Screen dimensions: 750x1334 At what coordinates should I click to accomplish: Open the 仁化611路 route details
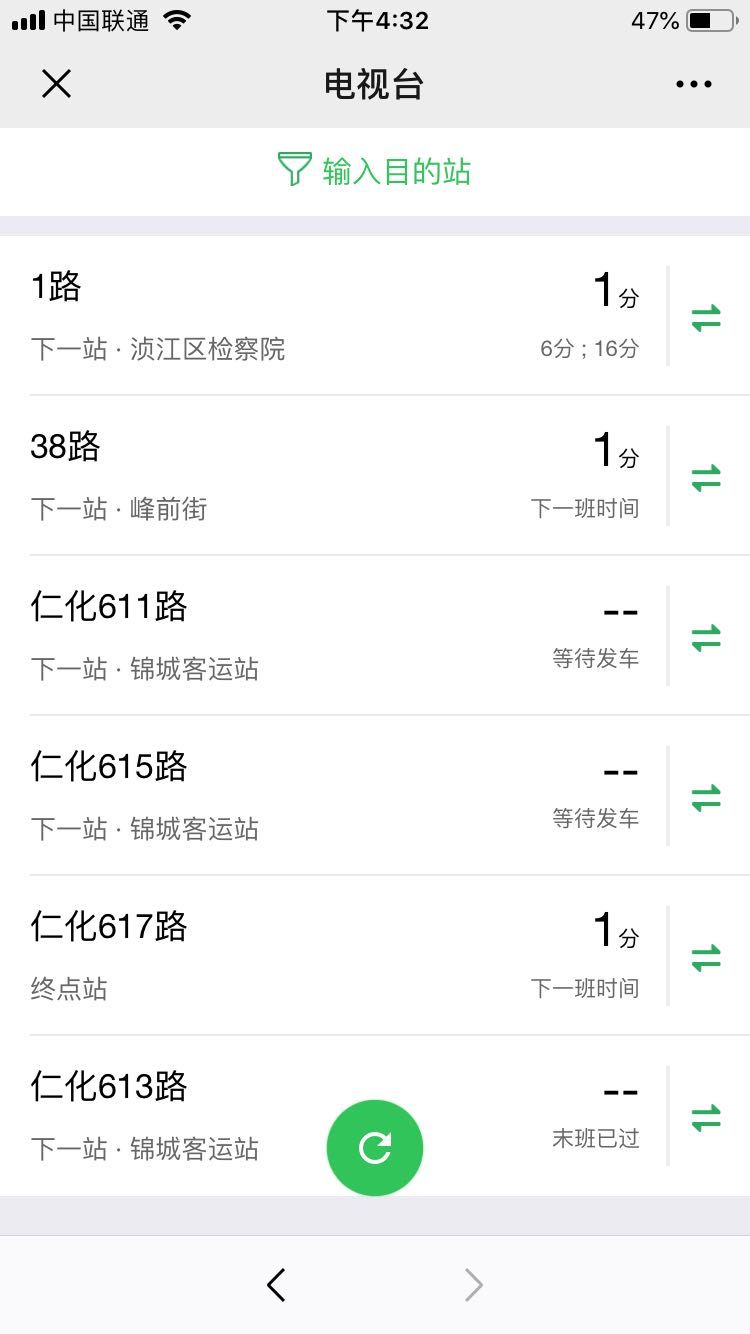[x=330, y=636]
